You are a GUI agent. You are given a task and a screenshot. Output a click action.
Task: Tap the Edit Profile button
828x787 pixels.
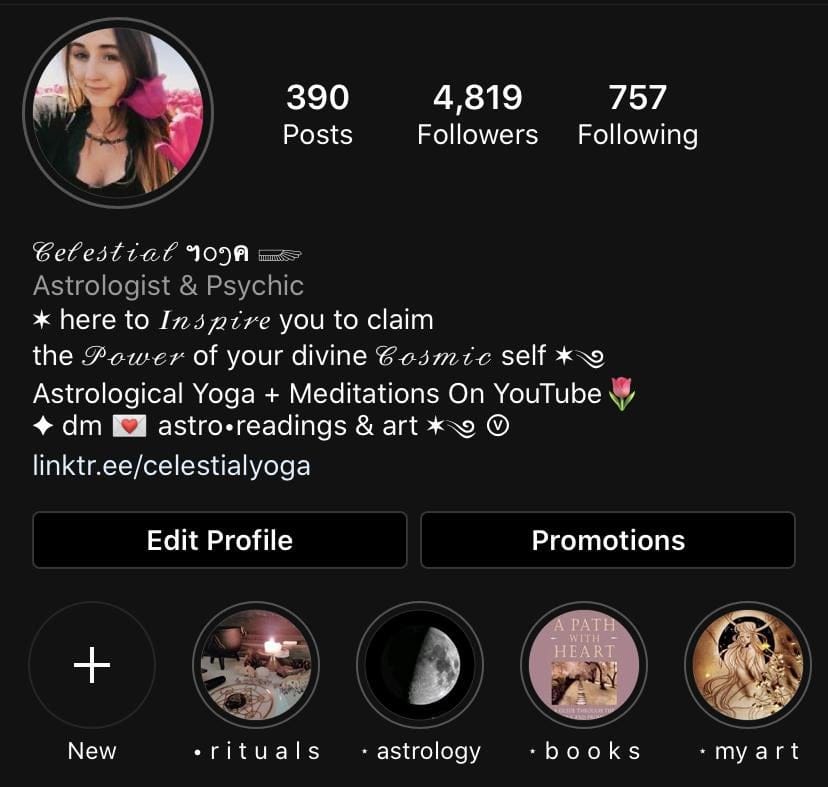[x=220, y=540]
